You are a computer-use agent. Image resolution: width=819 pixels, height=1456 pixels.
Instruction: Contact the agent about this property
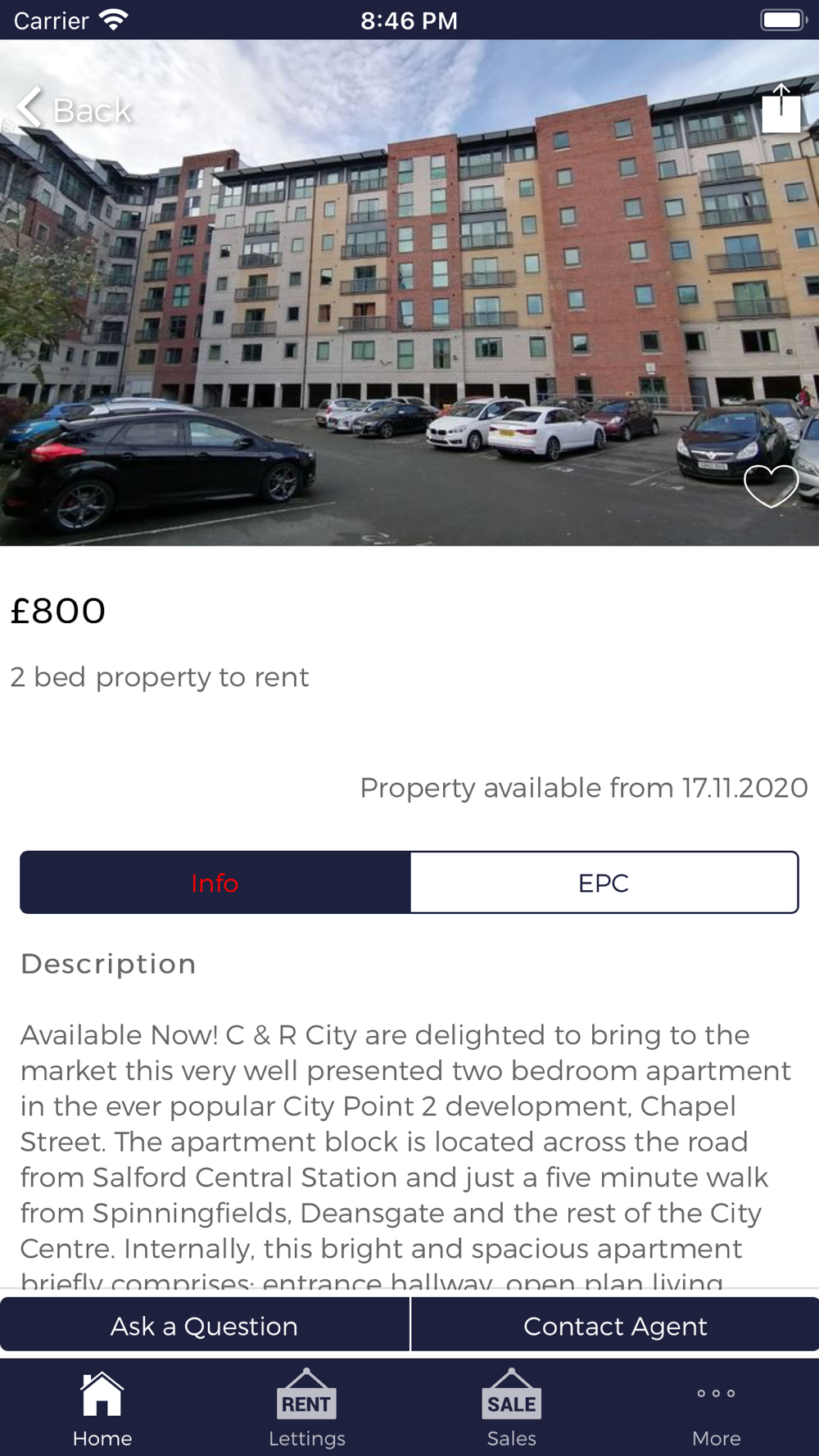coord(615,1326)
